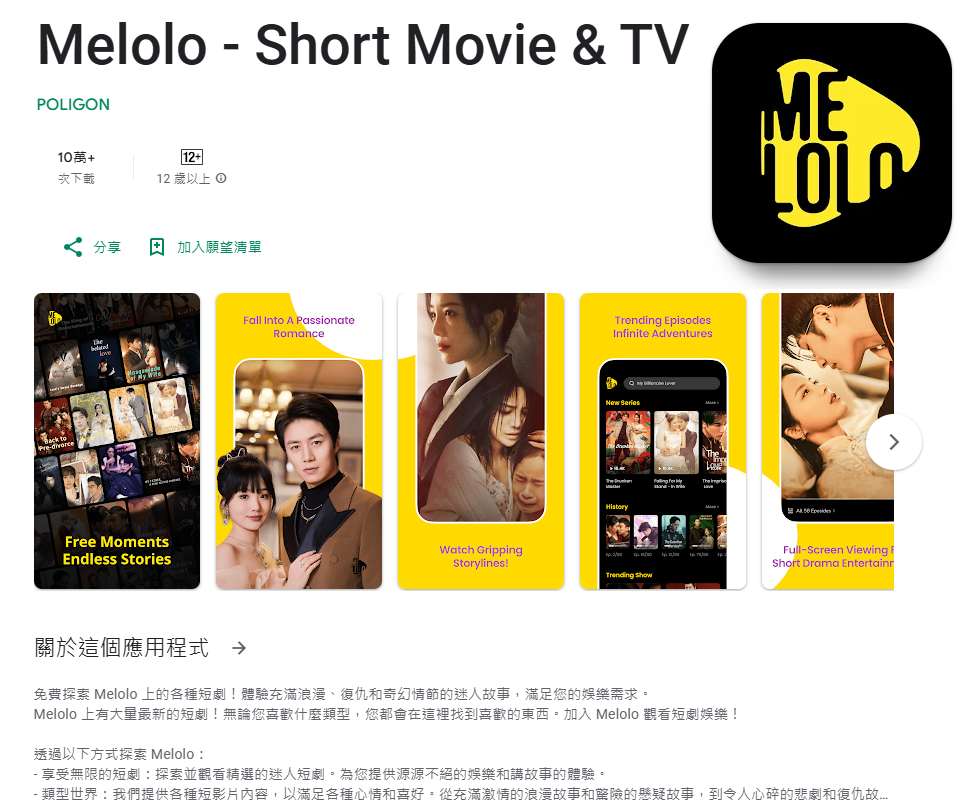Open the 'Trending Episodes Infinite Adventures' screenshot
962x810 pixels.
[663, 441]
